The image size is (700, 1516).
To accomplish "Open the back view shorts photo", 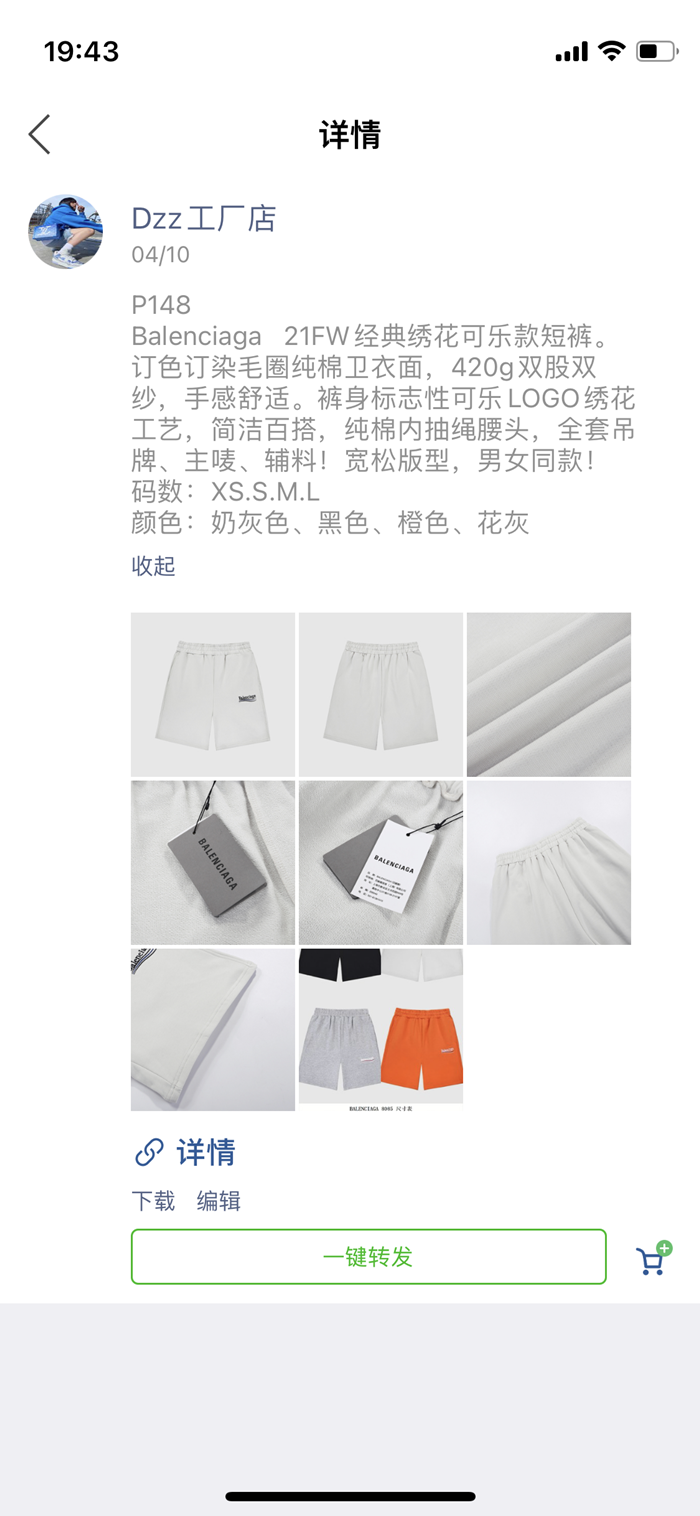I will tap(381, 694).
